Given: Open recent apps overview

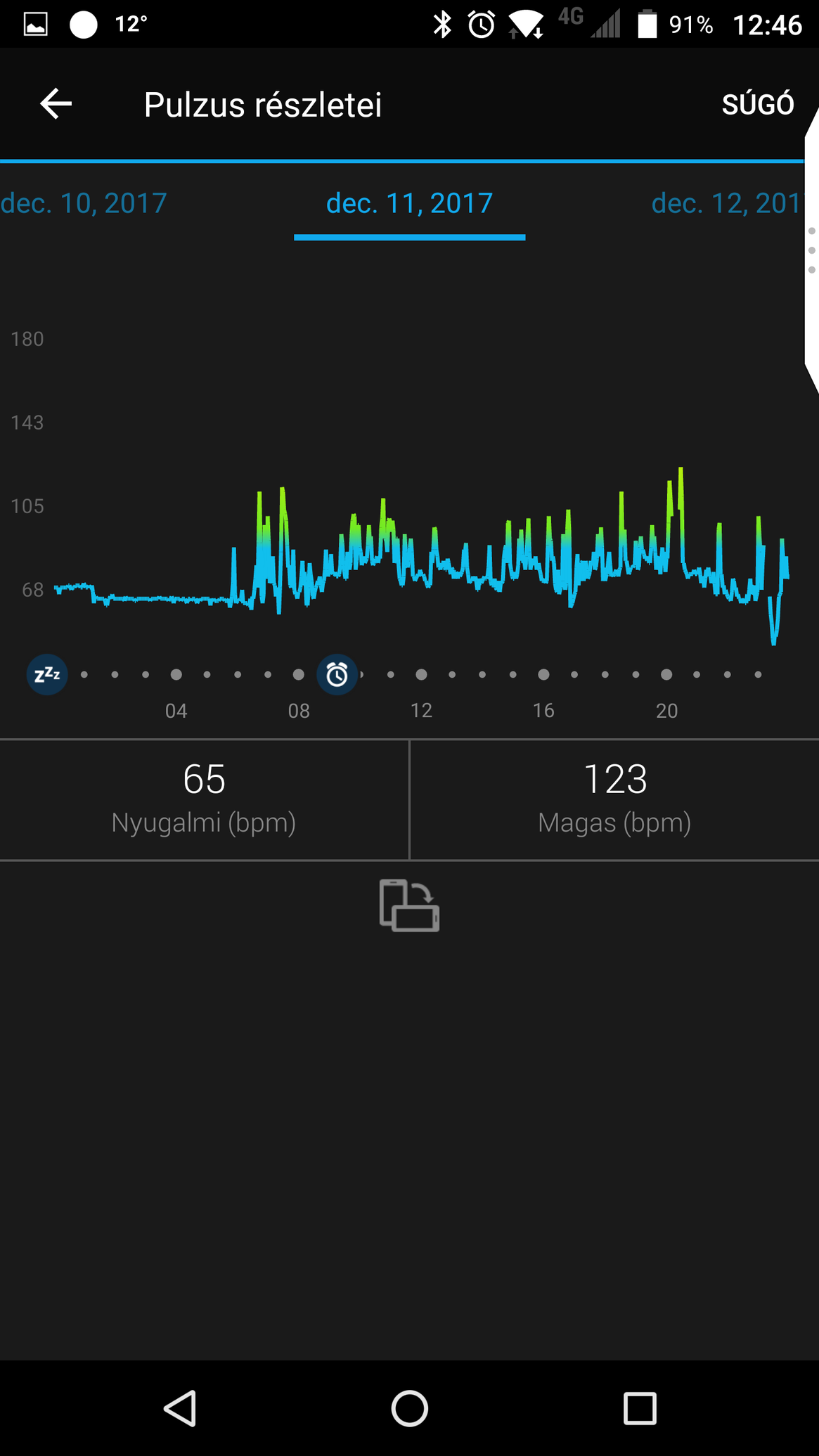Looking at the screenshot, I should (640, 1408).
